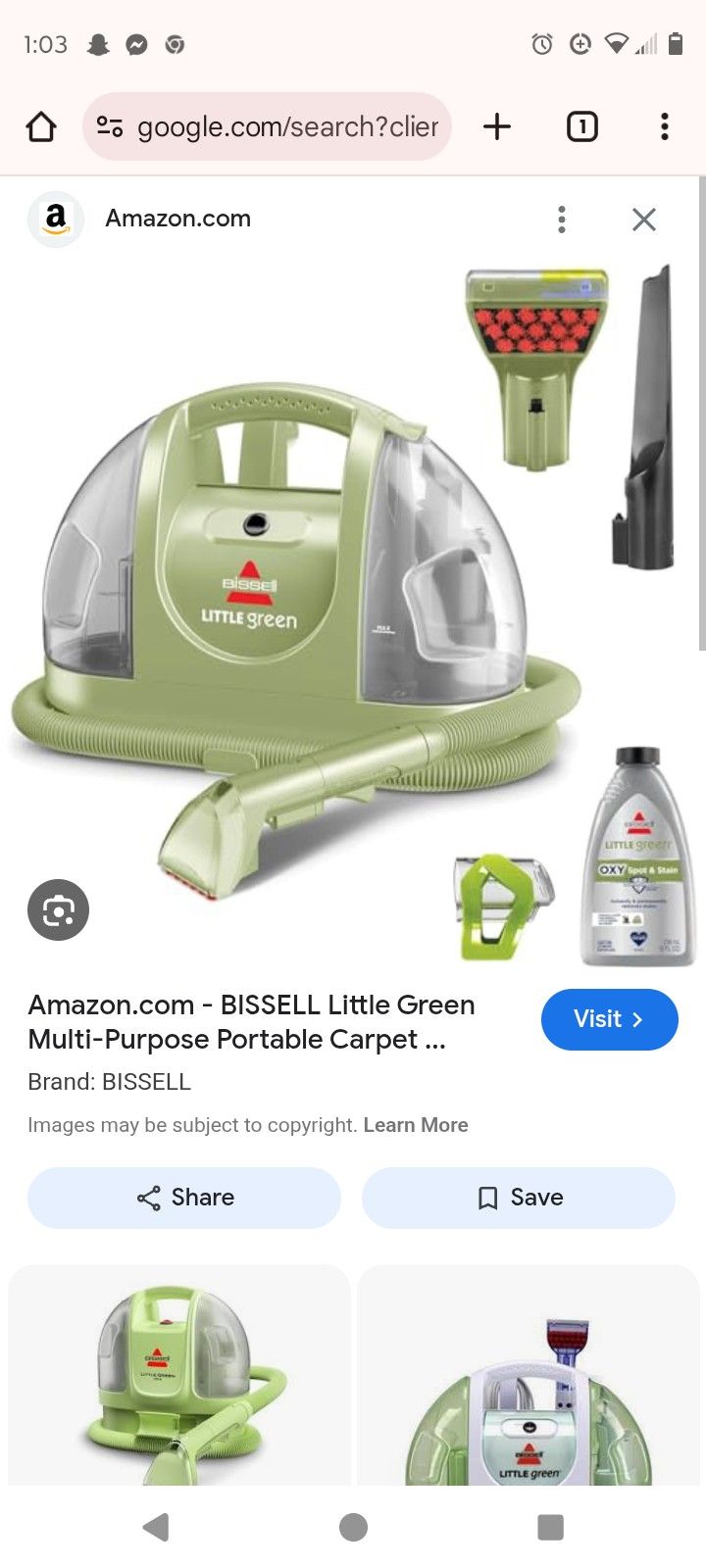This screenshot has height=1568, width=706.
Task: Open the Learn More copyright link
Action: (416, 1124)
